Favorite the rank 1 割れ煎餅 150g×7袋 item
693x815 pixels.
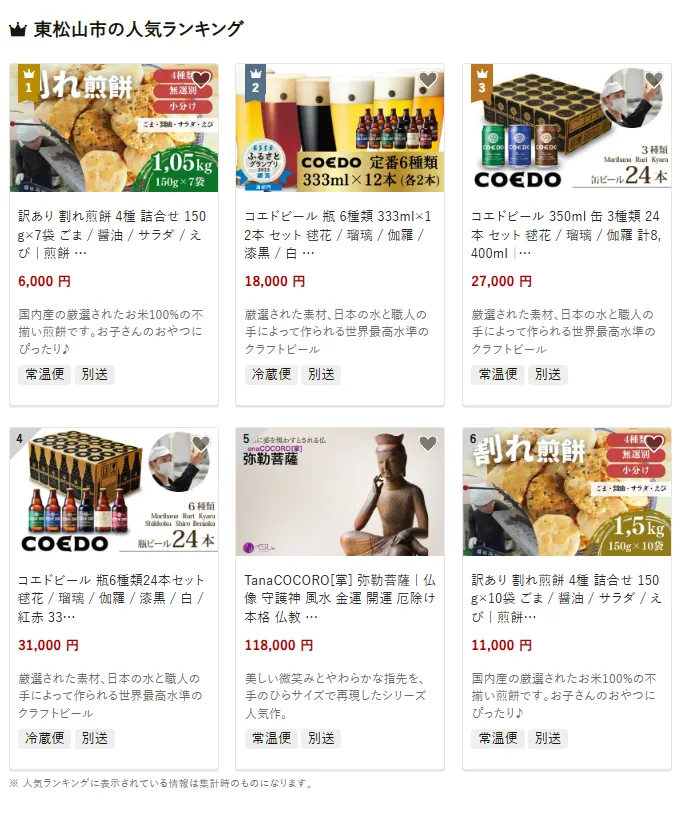pyautogui.click(x=202, y=80)
